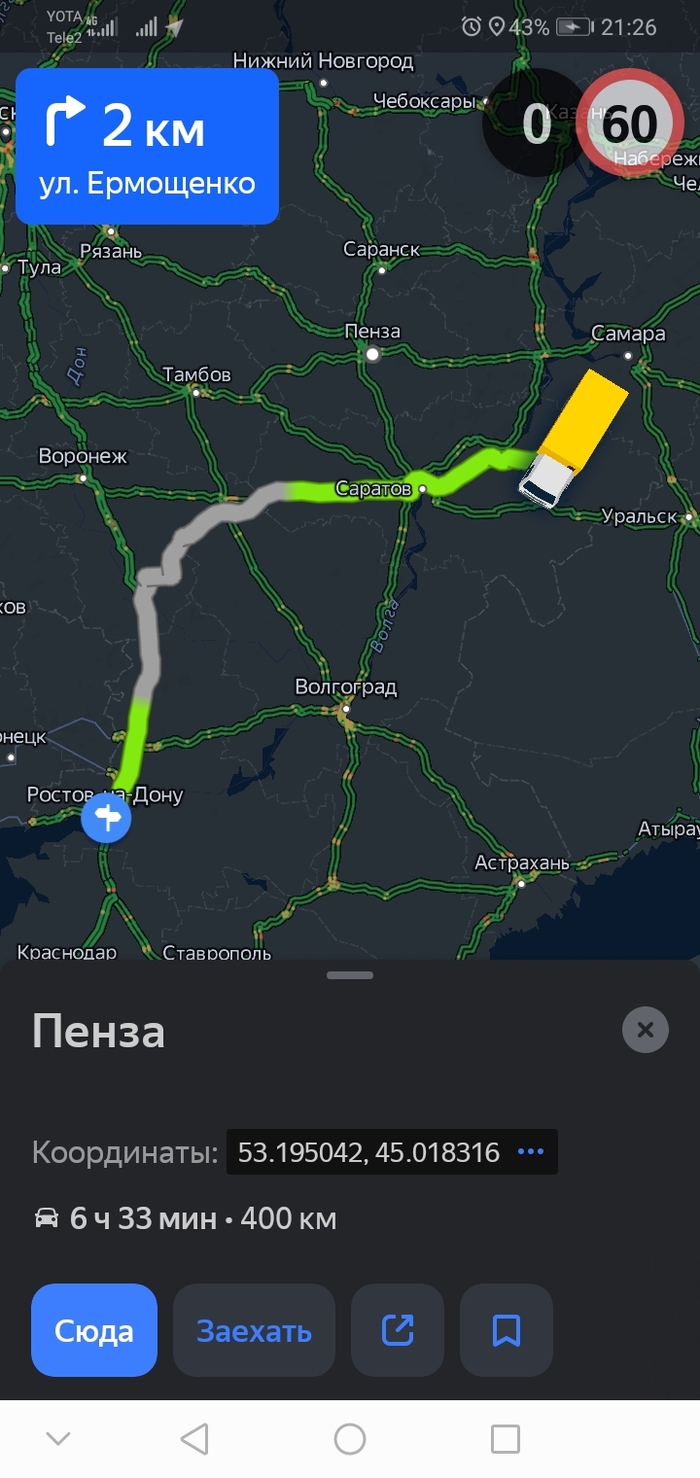Go back with the system back button

pos(194,1439)
